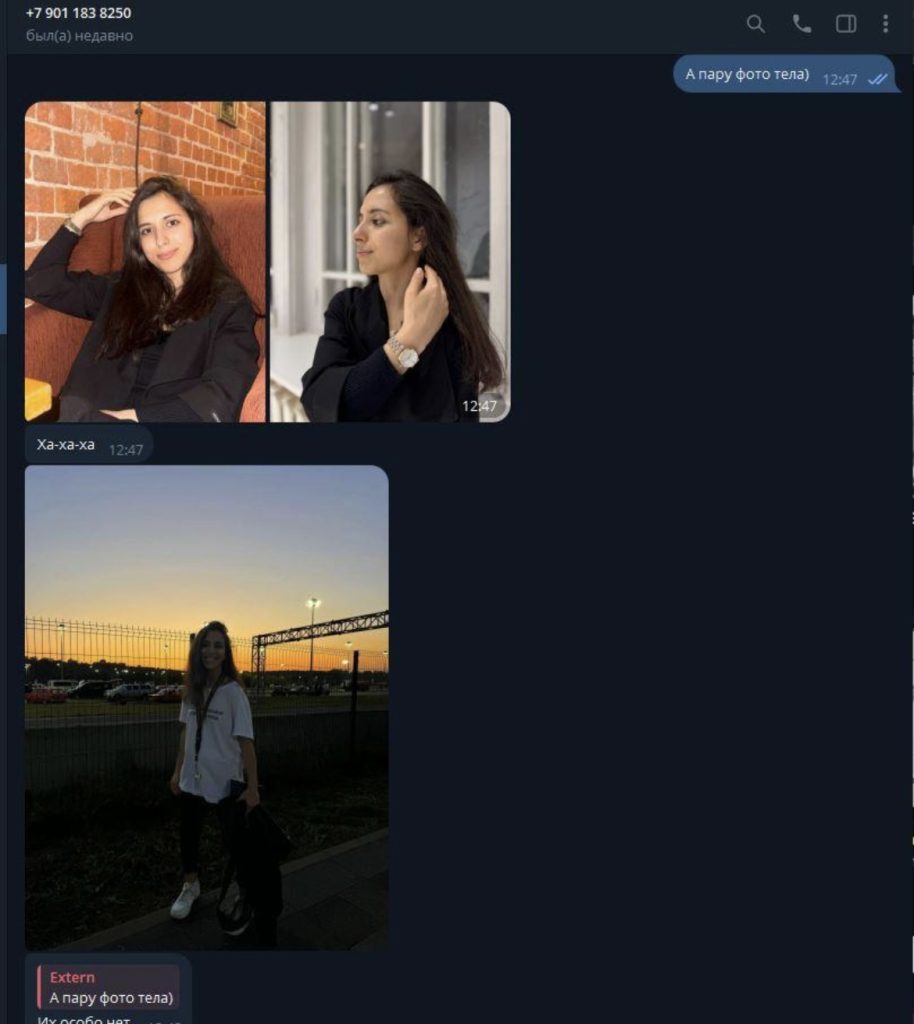The height and width of the screenshot is (1024, 914).
Task: Start a voice call
Action: click(x=802, y=24)
